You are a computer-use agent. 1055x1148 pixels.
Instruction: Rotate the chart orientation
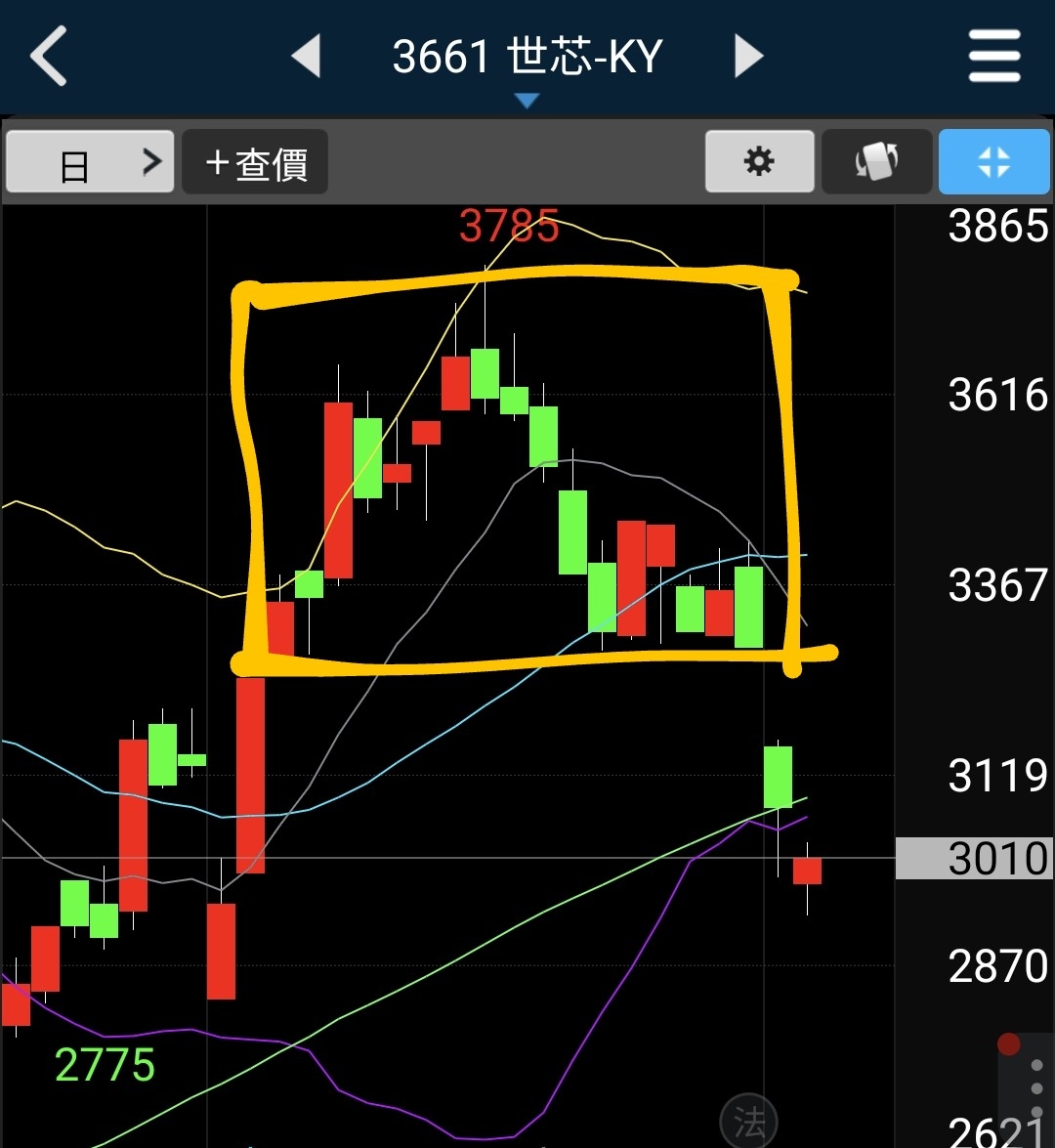click(876, 162)
